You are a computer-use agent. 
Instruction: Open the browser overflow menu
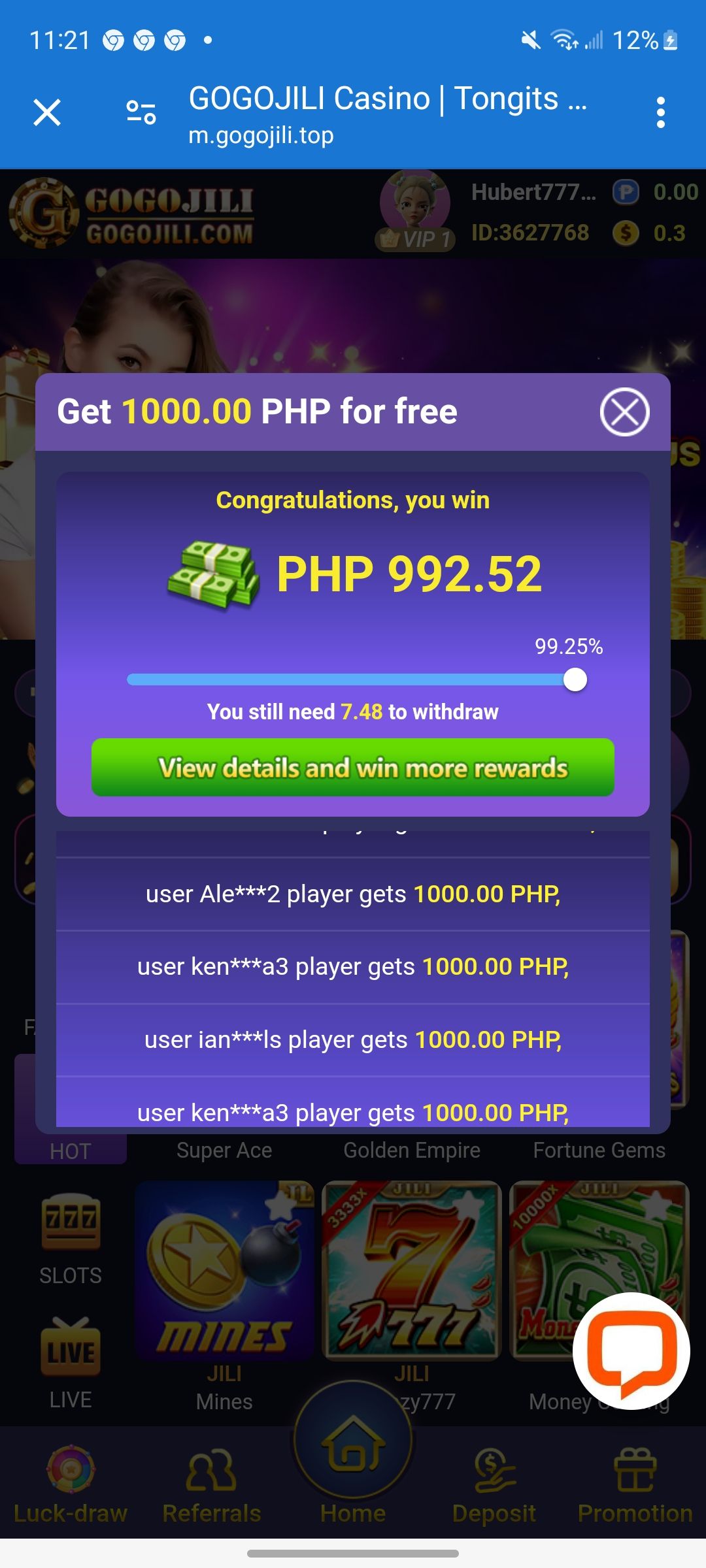(661, 112)
